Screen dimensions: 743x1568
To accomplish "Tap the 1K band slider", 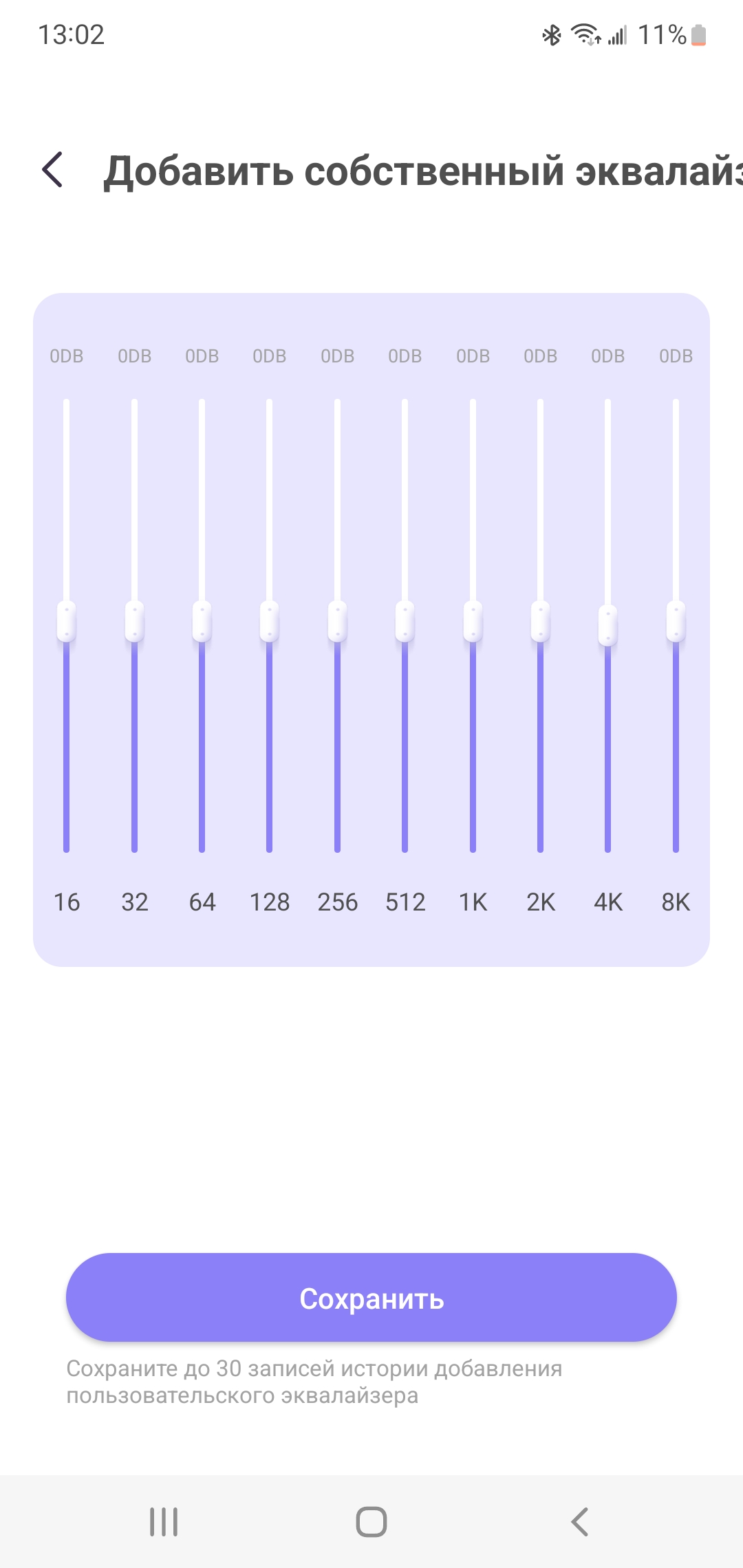I will [473, 622].
